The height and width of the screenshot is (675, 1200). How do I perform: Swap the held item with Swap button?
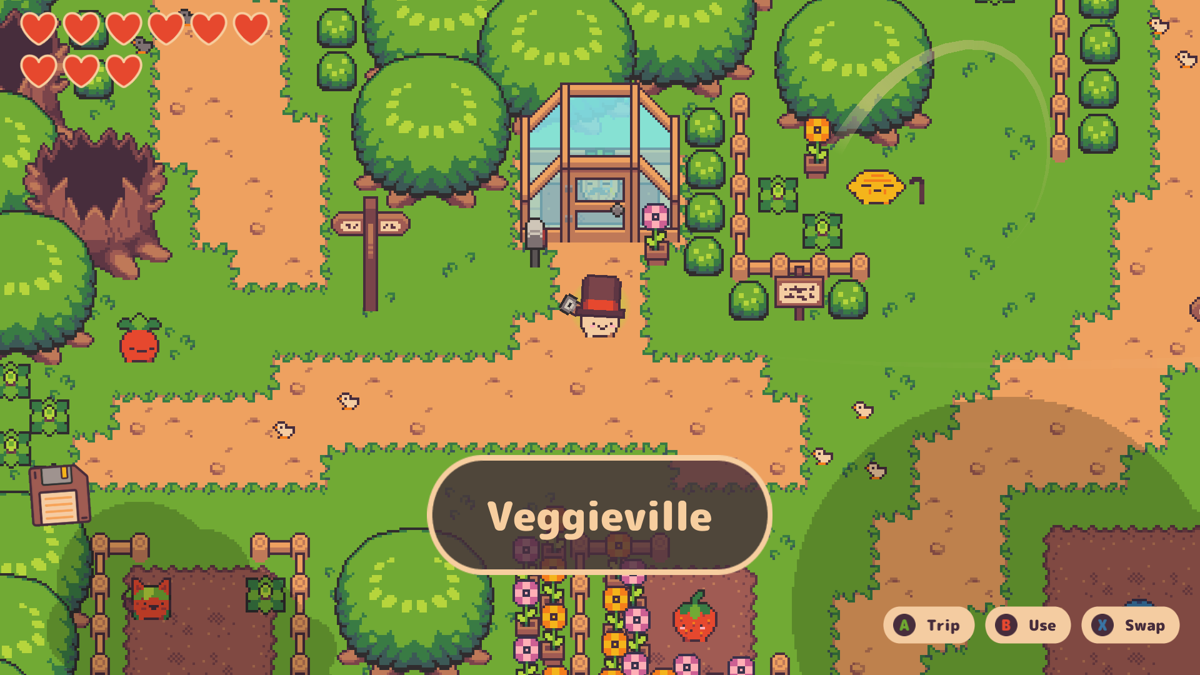(1130, 626)
